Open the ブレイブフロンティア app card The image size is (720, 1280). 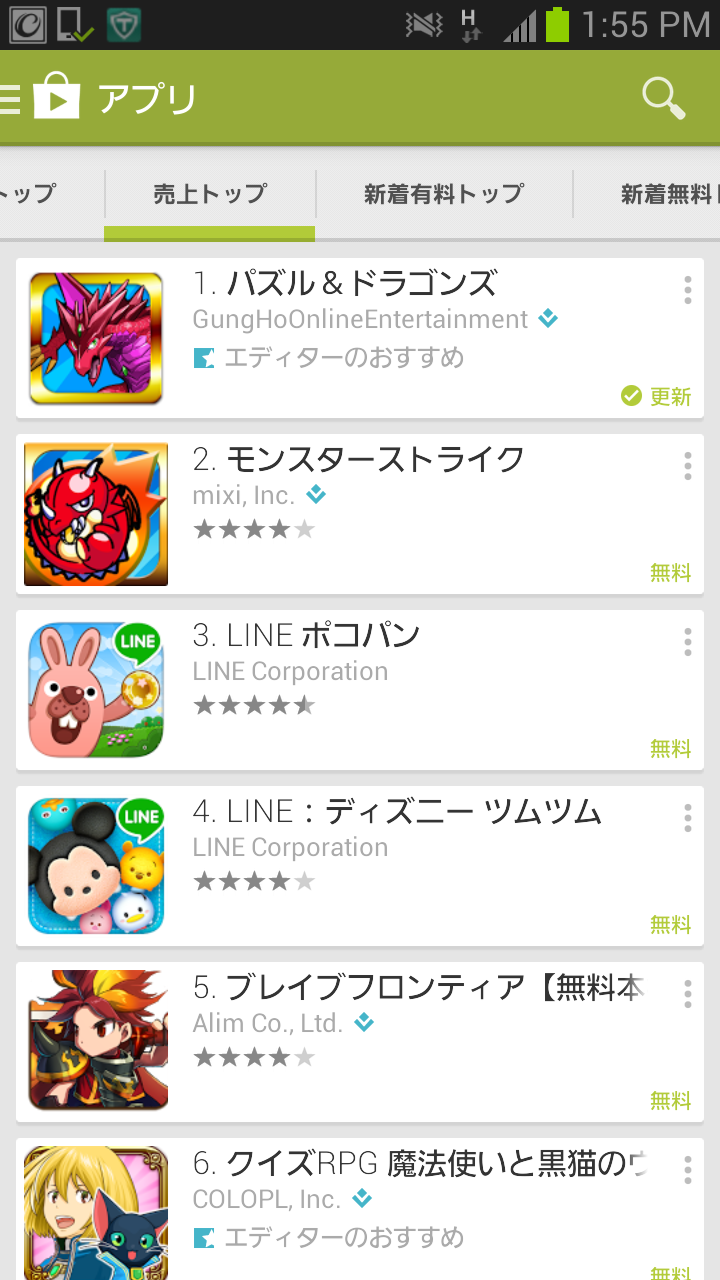(360, 1042)
